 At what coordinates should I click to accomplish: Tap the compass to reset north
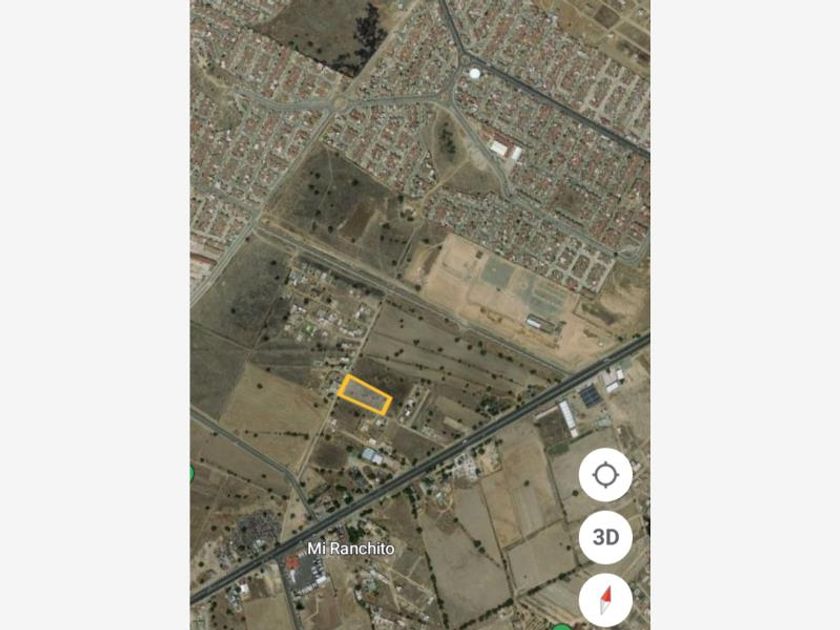(x=605, y=600)
